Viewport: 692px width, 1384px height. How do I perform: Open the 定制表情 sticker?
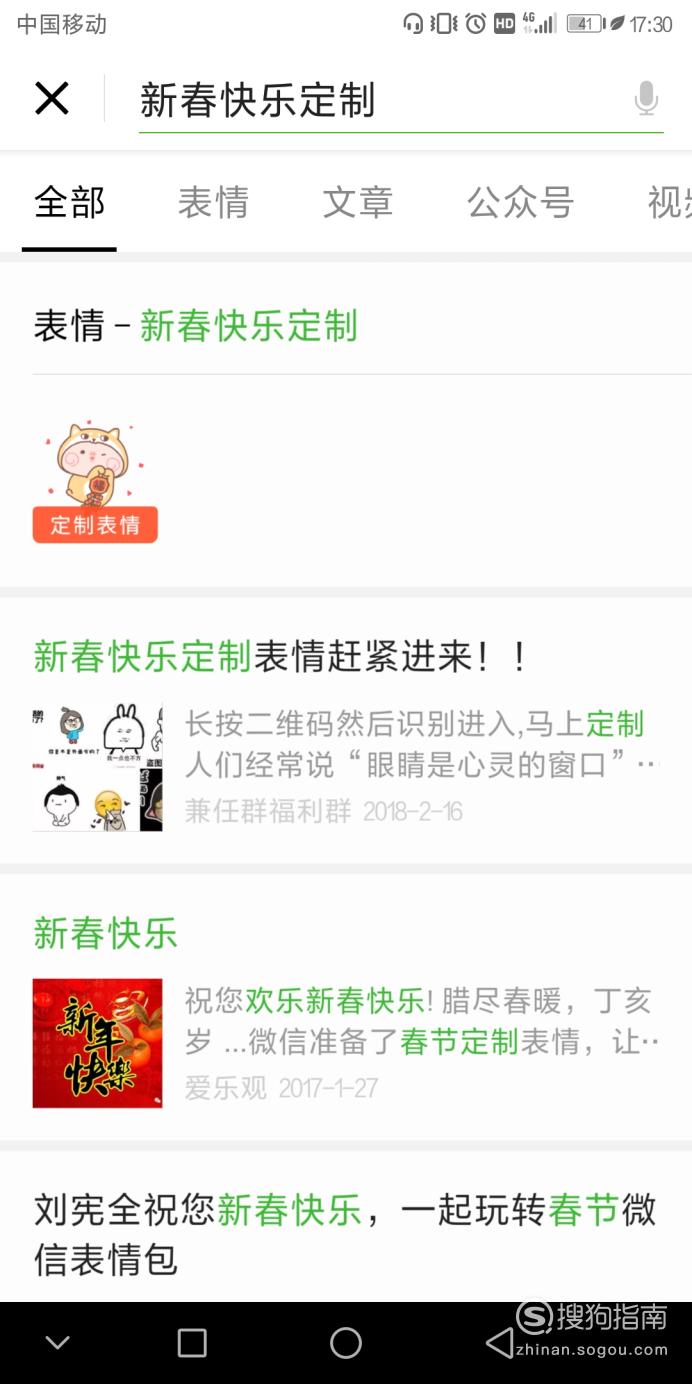click(95, 482)
